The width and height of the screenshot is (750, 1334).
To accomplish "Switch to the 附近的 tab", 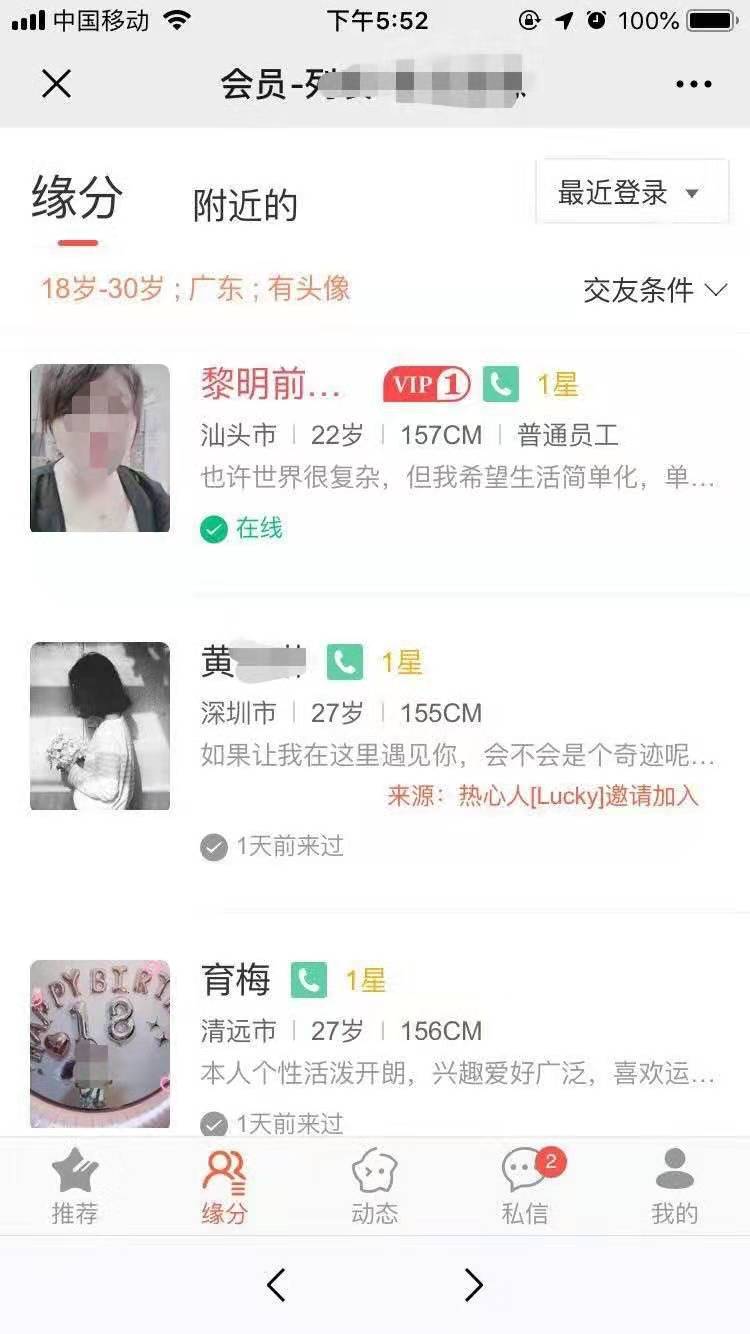I will (245, 206).
